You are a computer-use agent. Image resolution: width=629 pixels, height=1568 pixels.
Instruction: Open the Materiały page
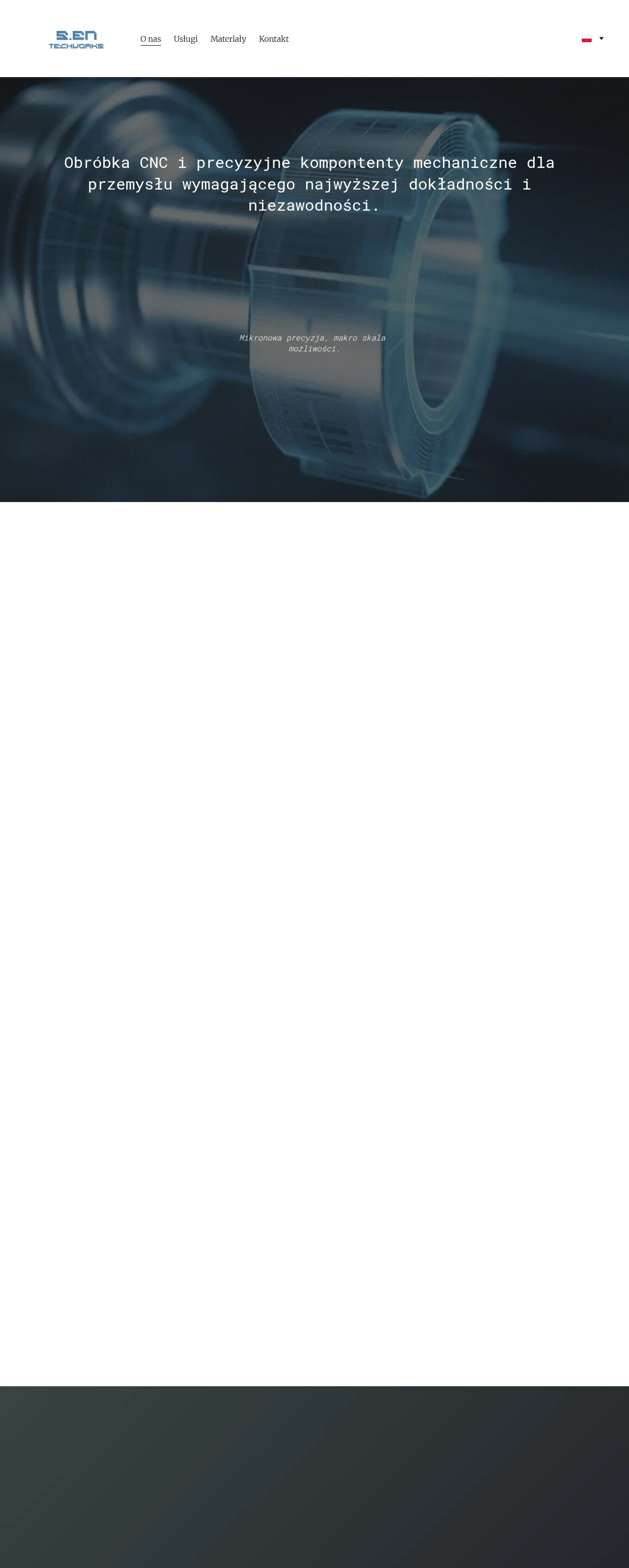228,39
